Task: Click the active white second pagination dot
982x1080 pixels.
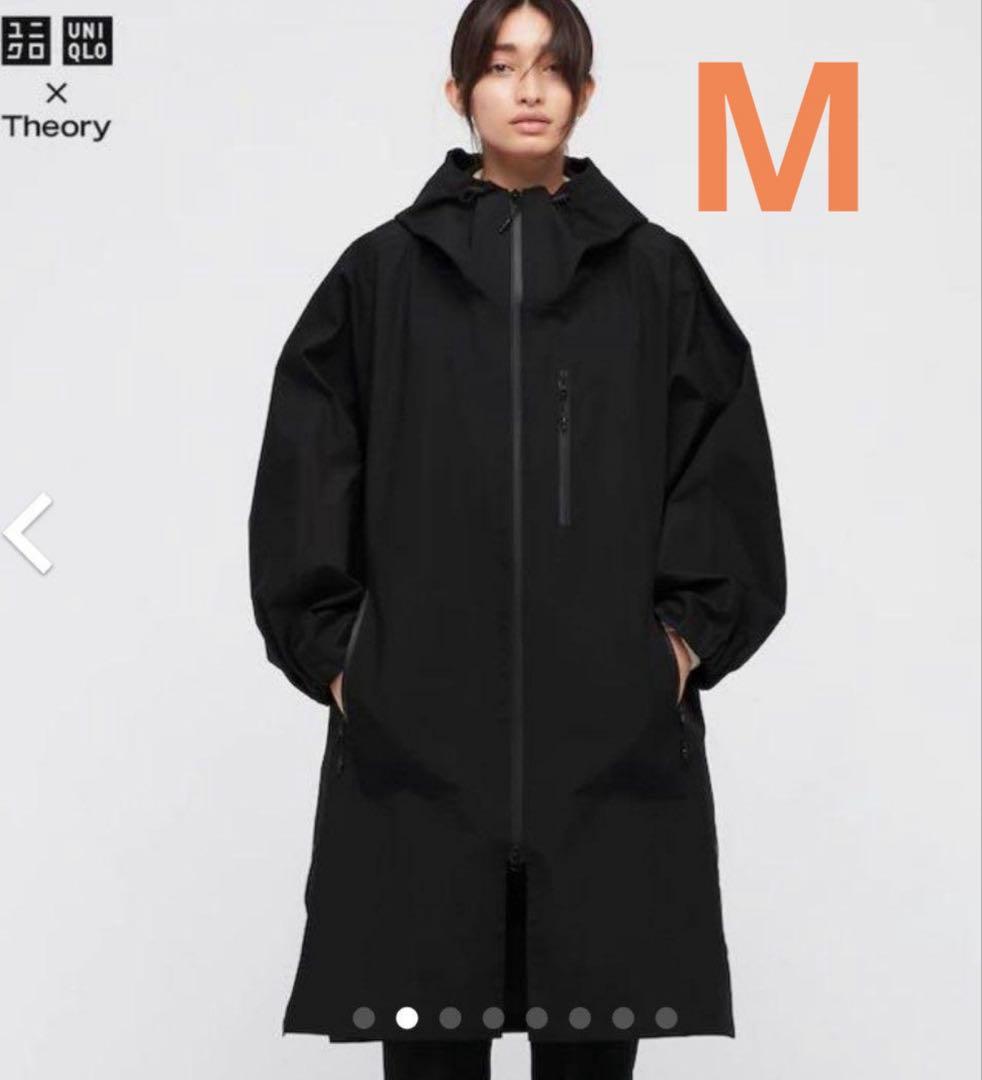Action: (406, 1019)
